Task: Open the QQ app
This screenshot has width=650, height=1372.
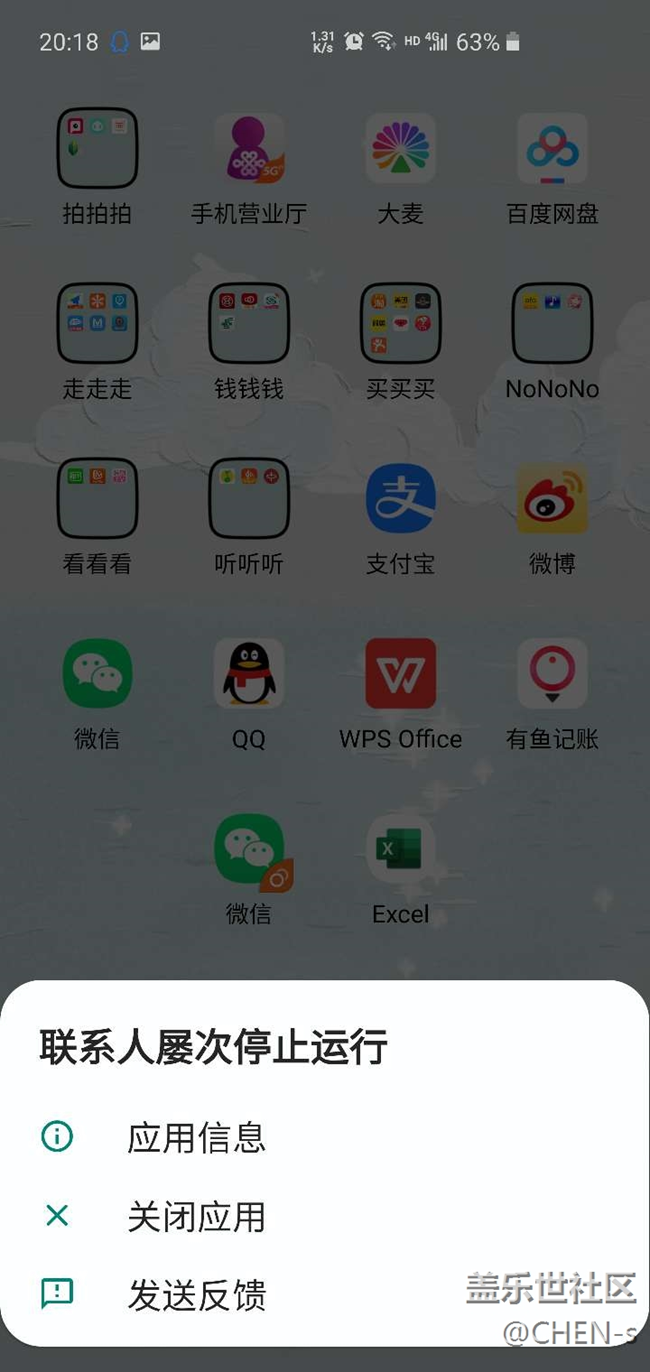Action: pyautogui.click(x=248, y=674)
